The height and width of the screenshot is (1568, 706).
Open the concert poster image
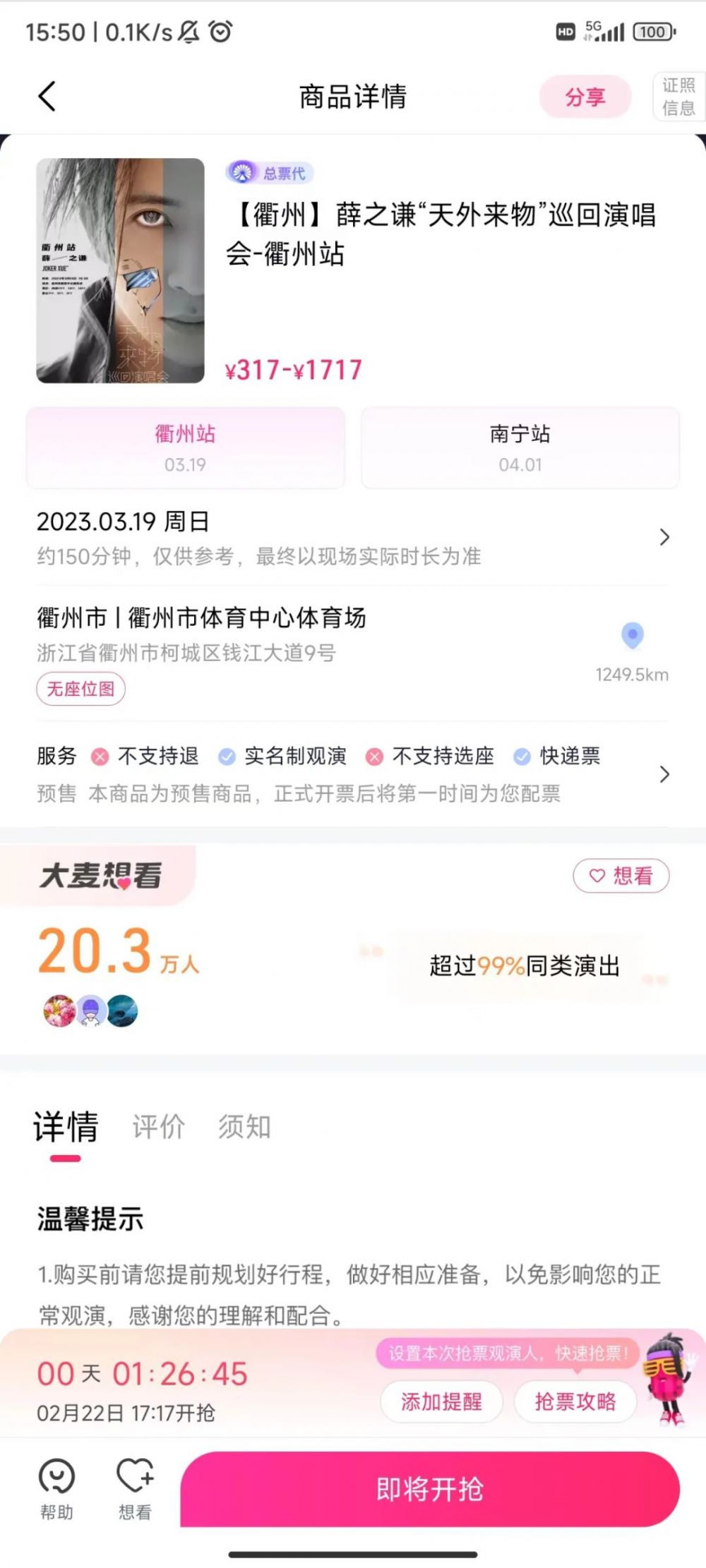click(x=121, y=270)
